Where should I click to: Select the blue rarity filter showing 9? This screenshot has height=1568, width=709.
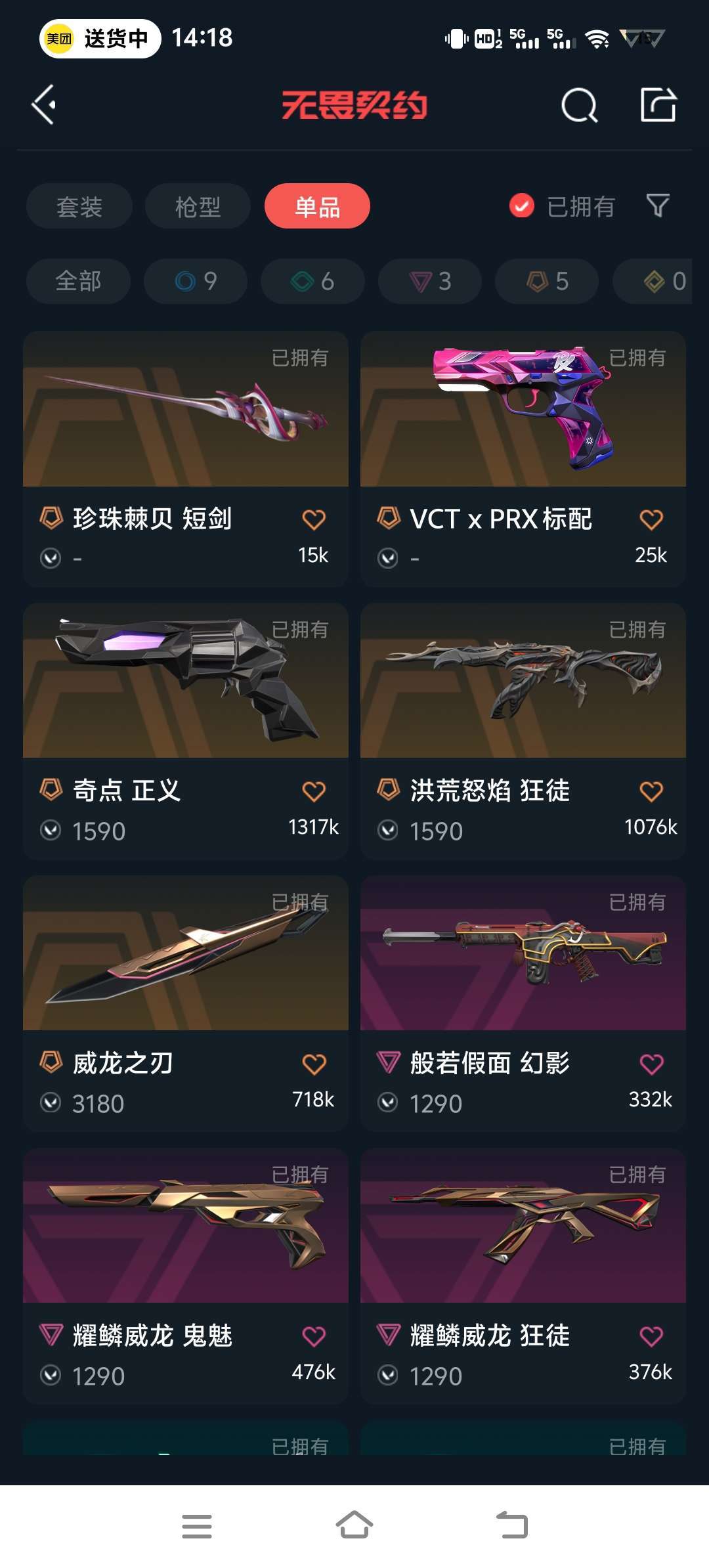[x=195, y=281]
